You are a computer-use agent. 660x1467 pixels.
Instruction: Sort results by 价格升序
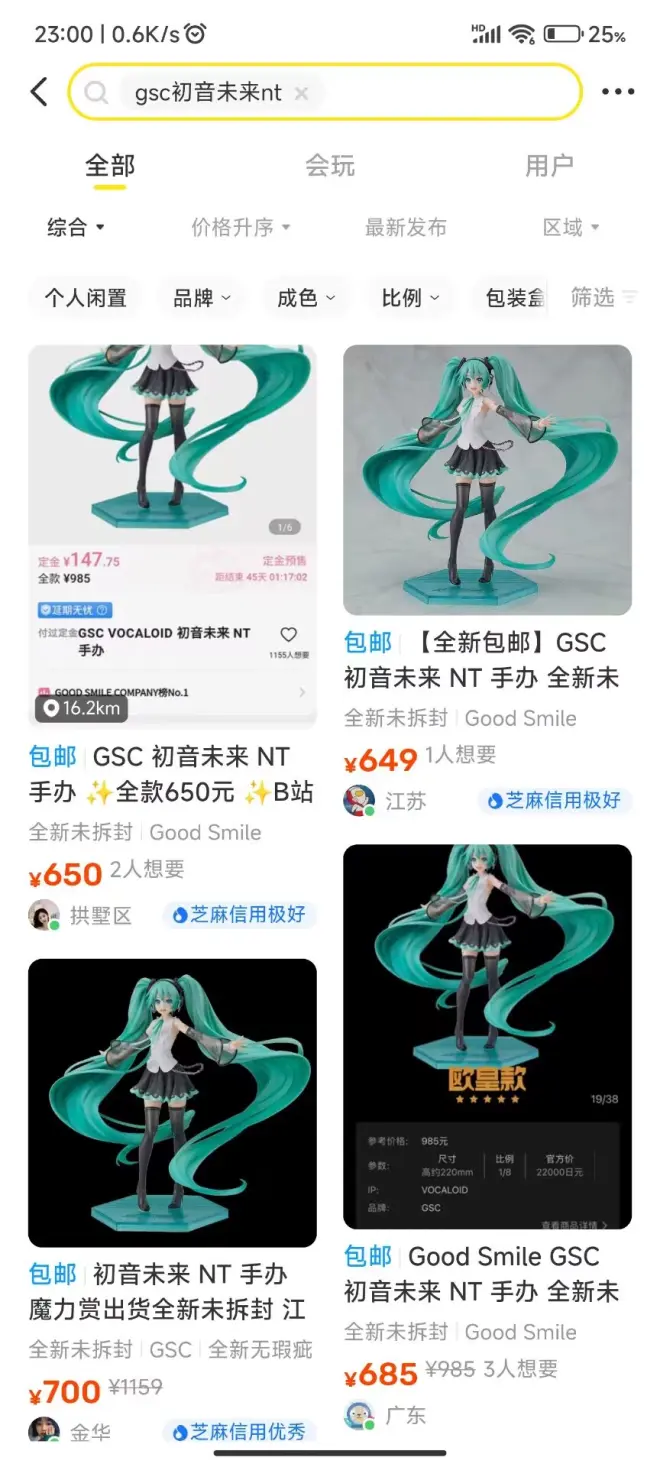click(x=240, y=228)
